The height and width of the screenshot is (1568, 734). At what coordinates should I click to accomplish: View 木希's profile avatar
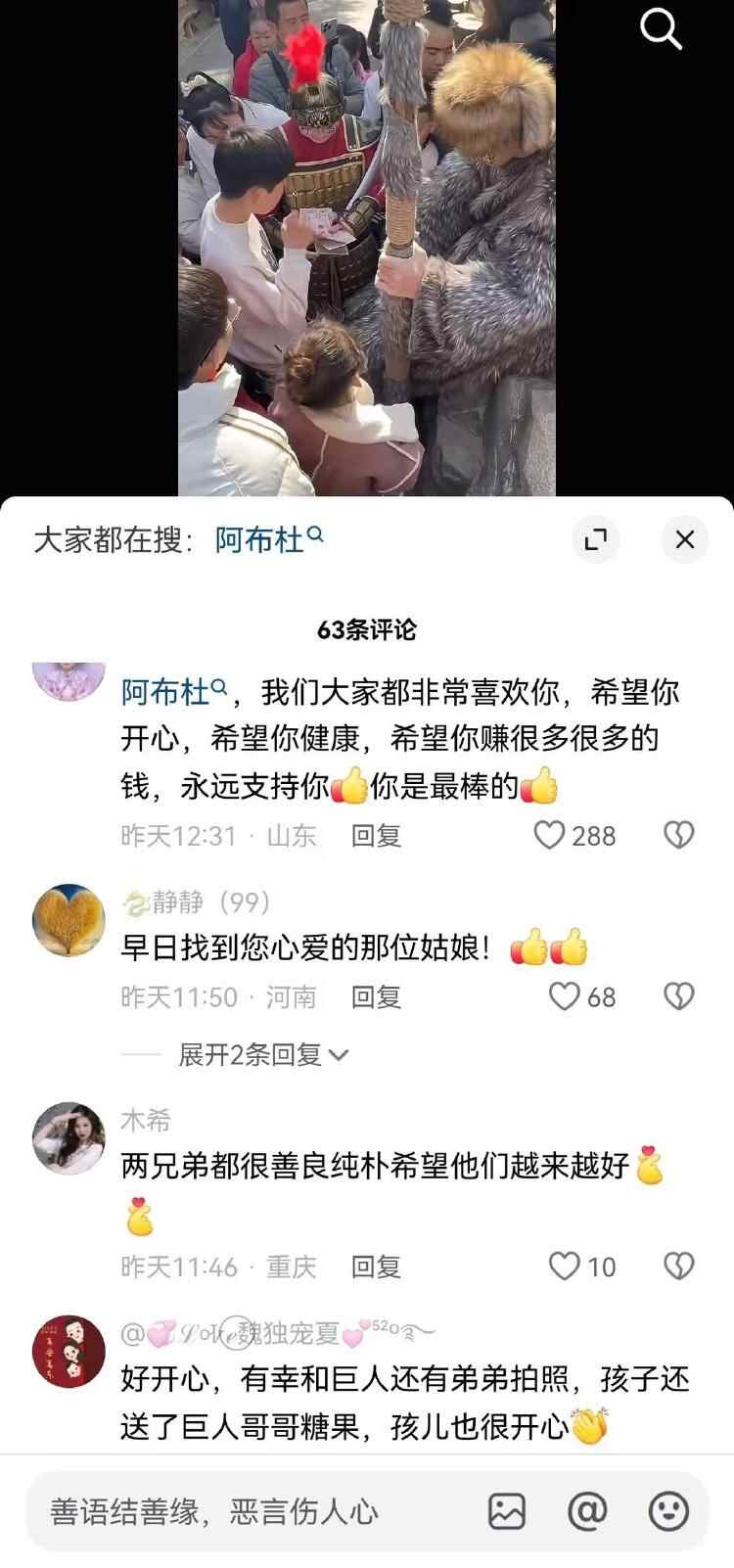click(x=69, y=1137)
